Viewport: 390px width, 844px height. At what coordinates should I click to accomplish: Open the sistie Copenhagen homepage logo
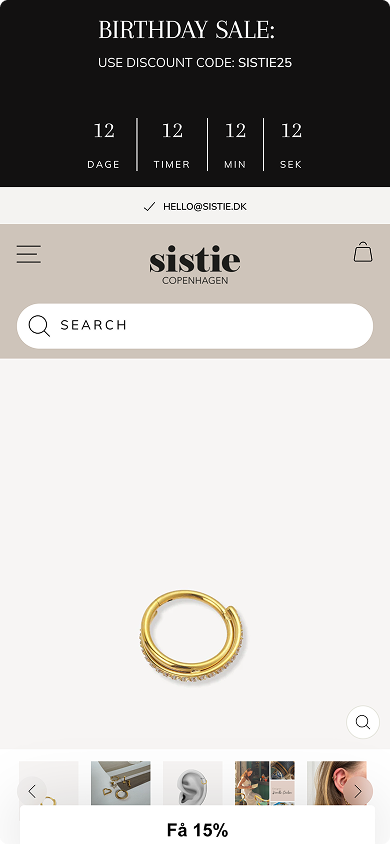click(195, 265)
